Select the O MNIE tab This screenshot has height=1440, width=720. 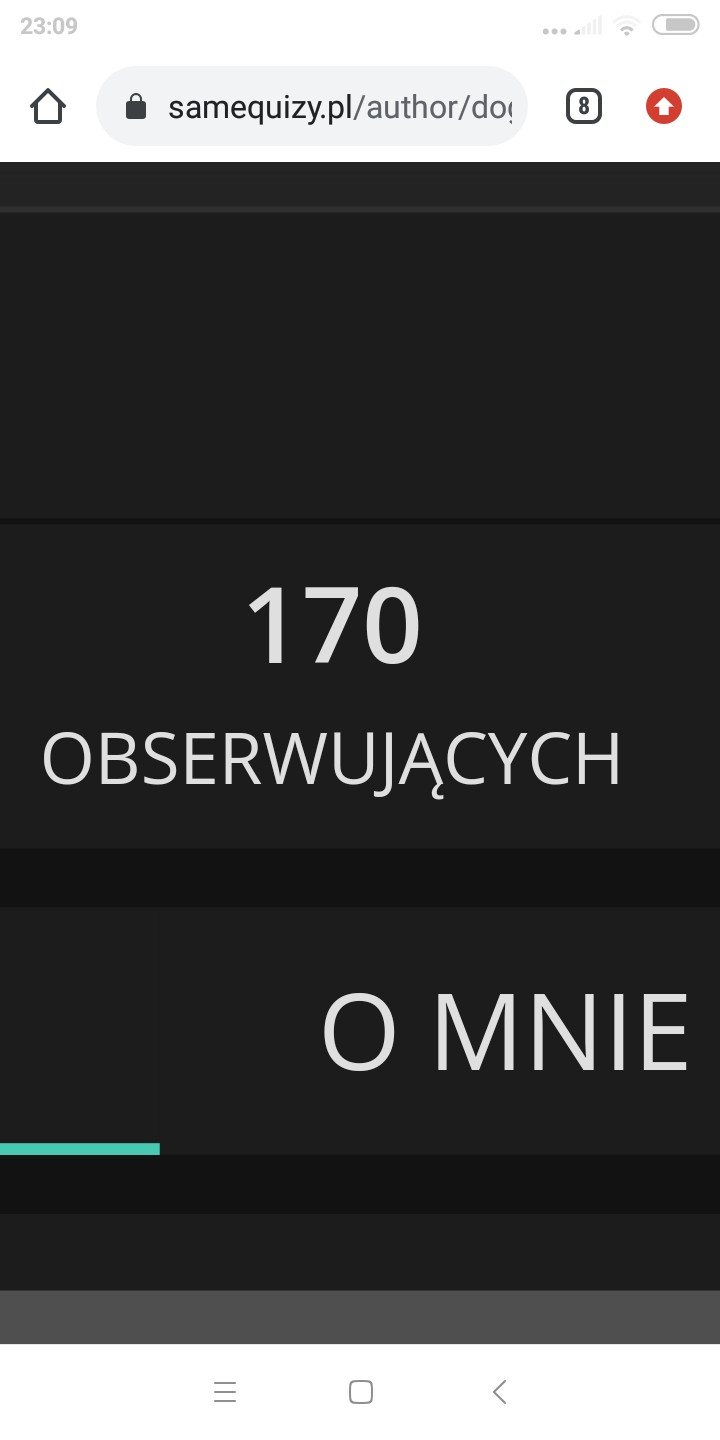505,1033
